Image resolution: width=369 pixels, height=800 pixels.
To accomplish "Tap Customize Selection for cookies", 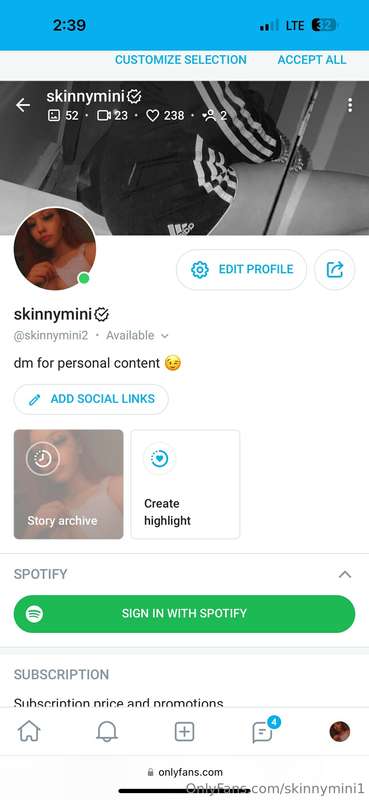I will (181, 60).
